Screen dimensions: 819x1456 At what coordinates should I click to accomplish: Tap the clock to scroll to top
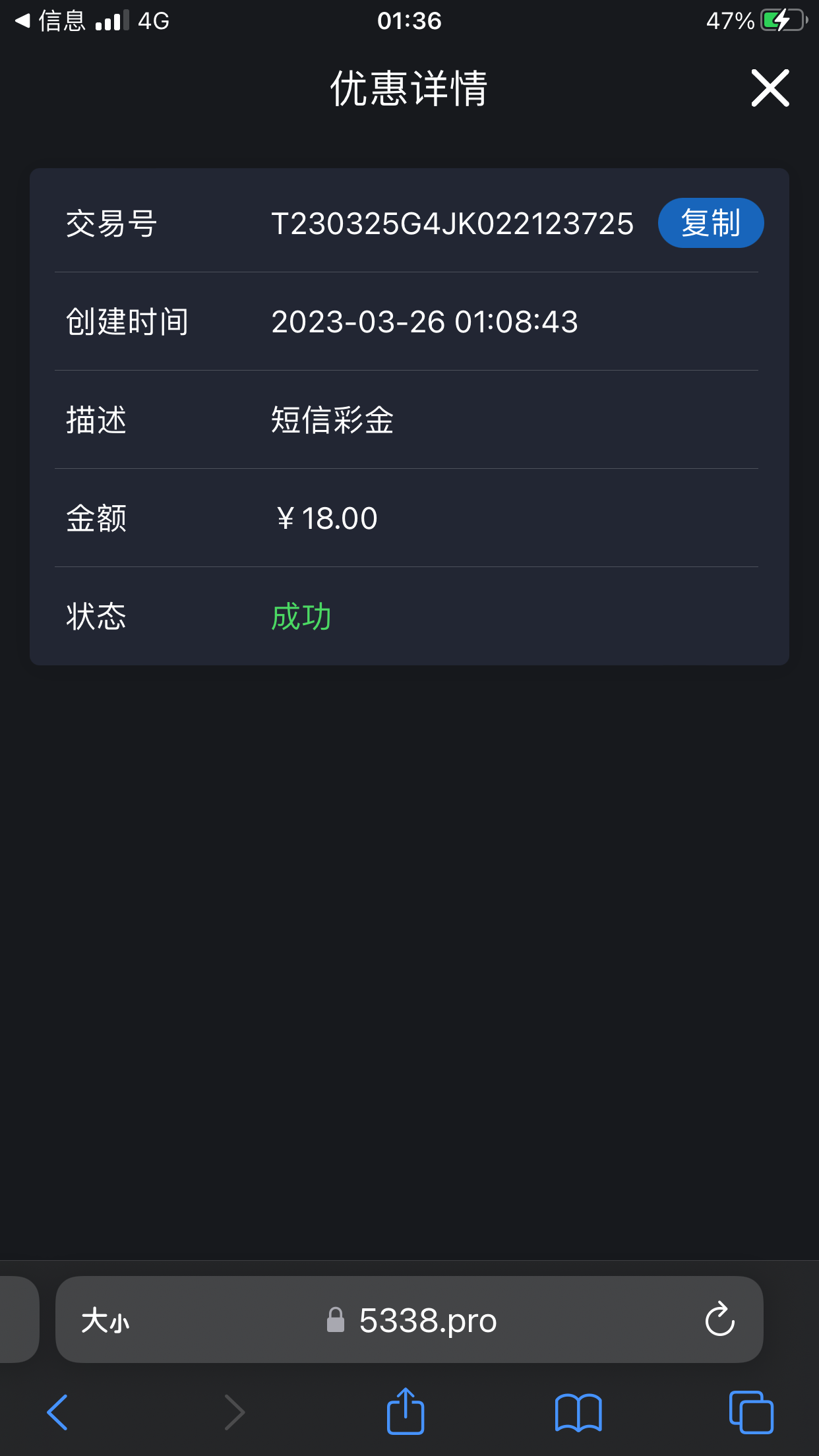tap(409, 21)
